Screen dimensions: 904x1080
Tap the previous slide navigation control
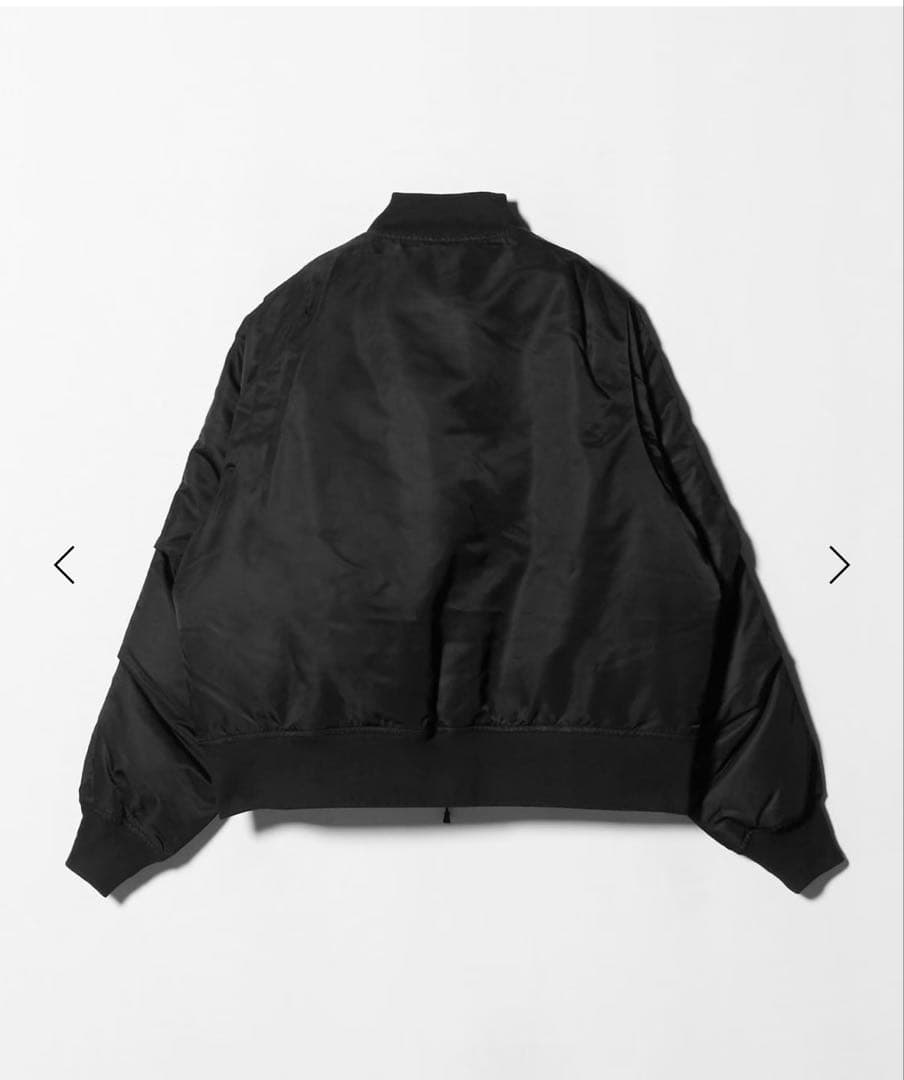click(63, 565)
